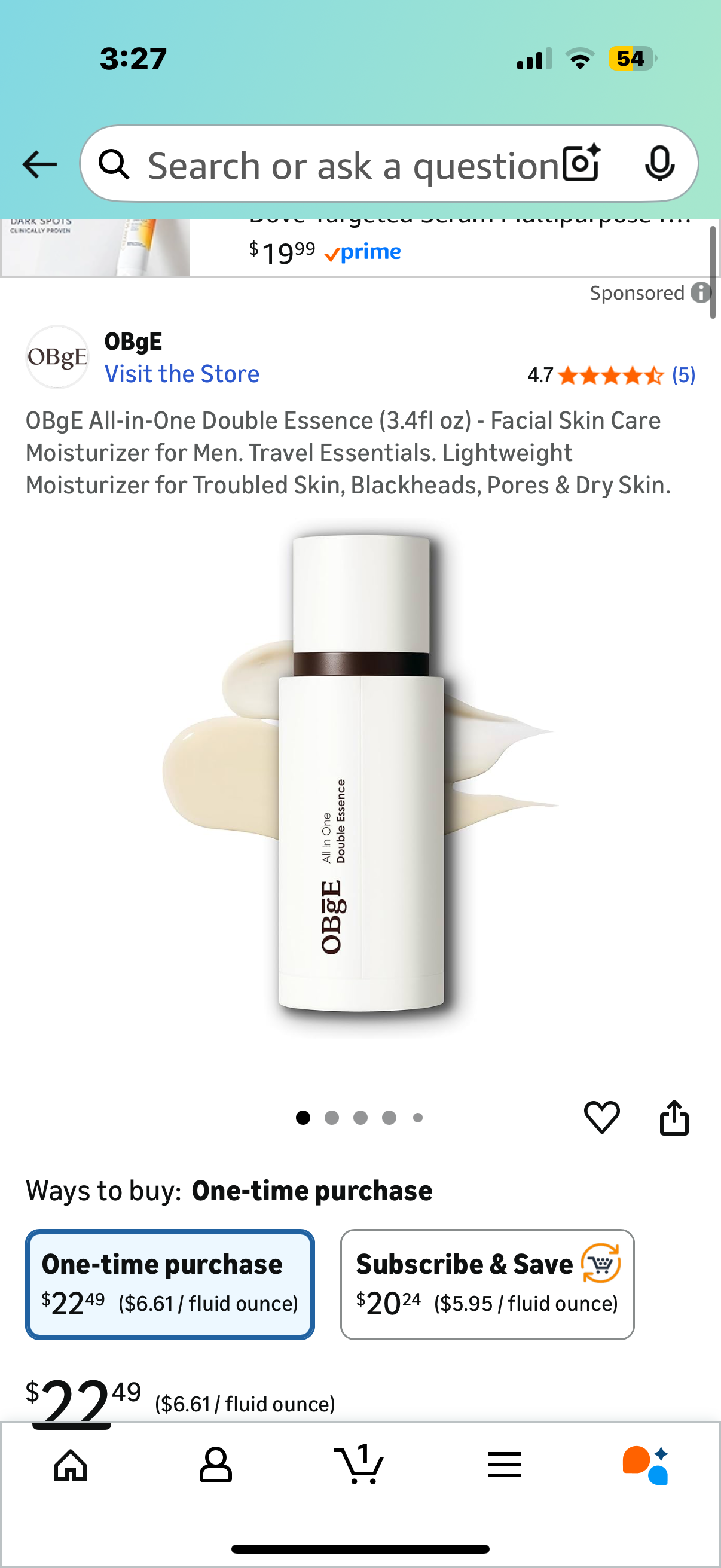Add product to wish list heart
This screenshot has height=1568, width=721.
[x=602, y=1117]
